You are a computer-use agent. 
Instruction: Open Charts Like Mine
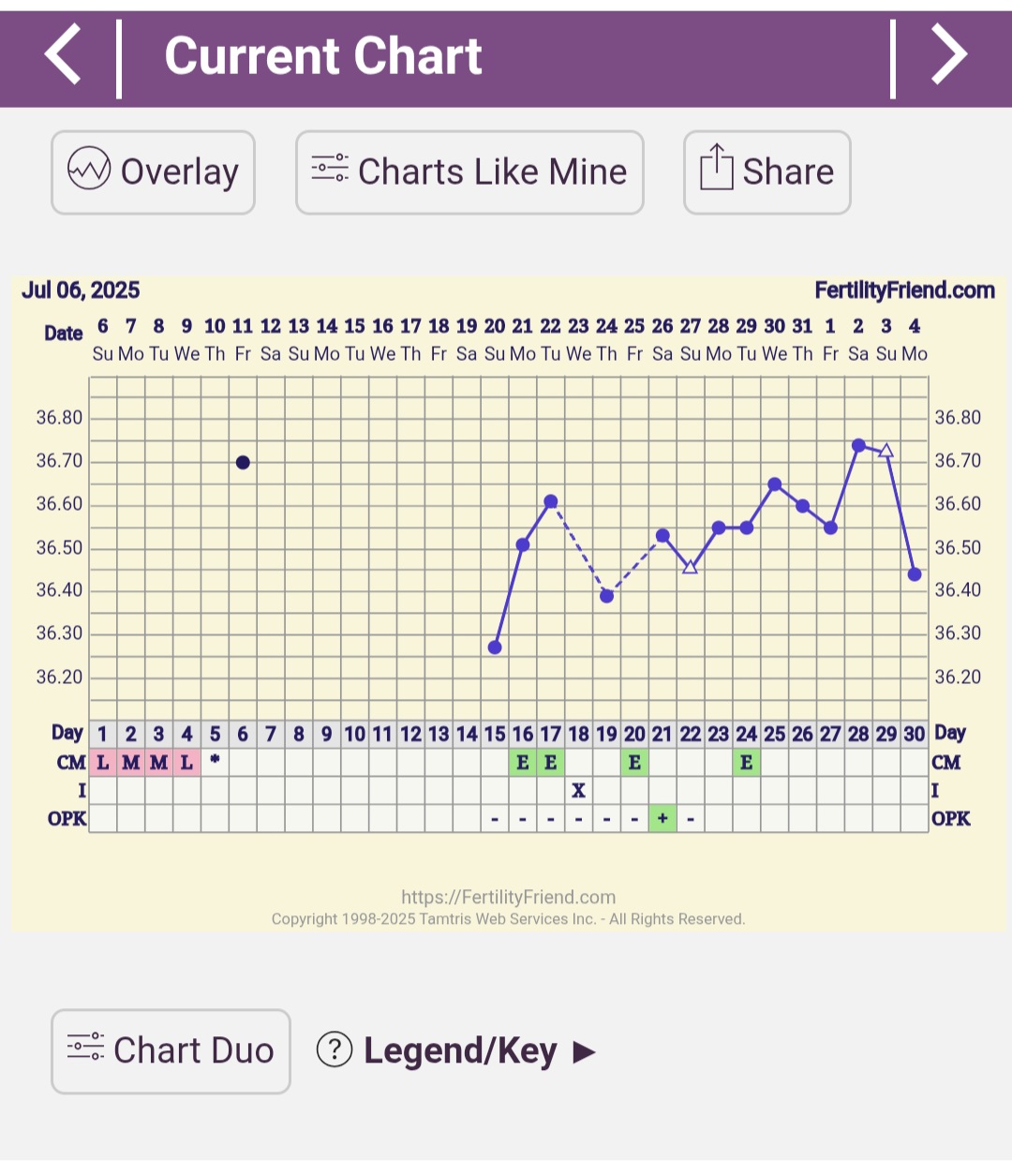(469, 172)
